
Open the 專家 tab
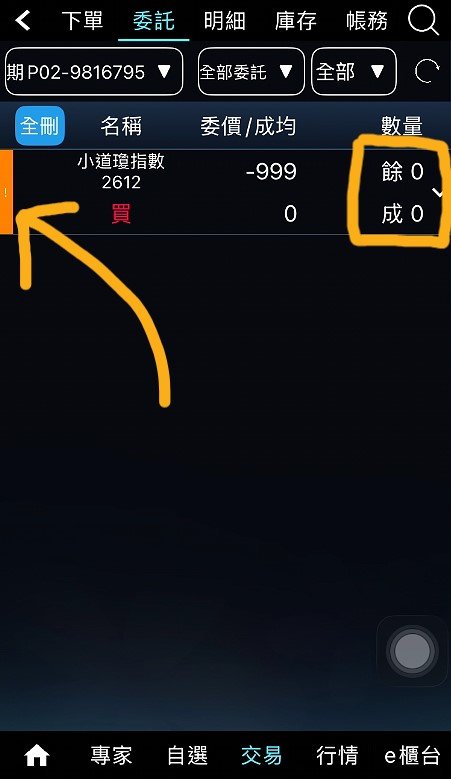111,756
